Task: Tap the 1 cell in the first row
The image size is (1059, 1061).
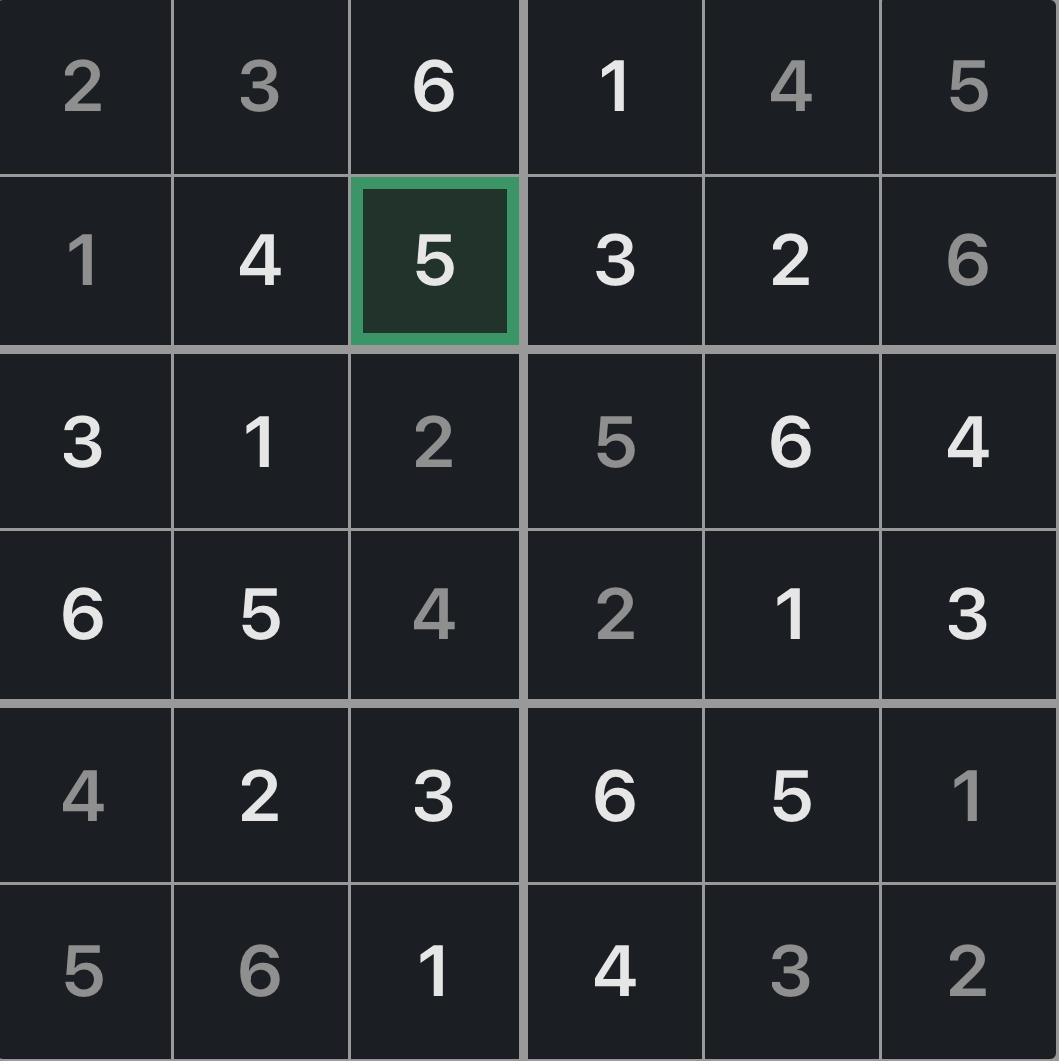Action: 613,87
